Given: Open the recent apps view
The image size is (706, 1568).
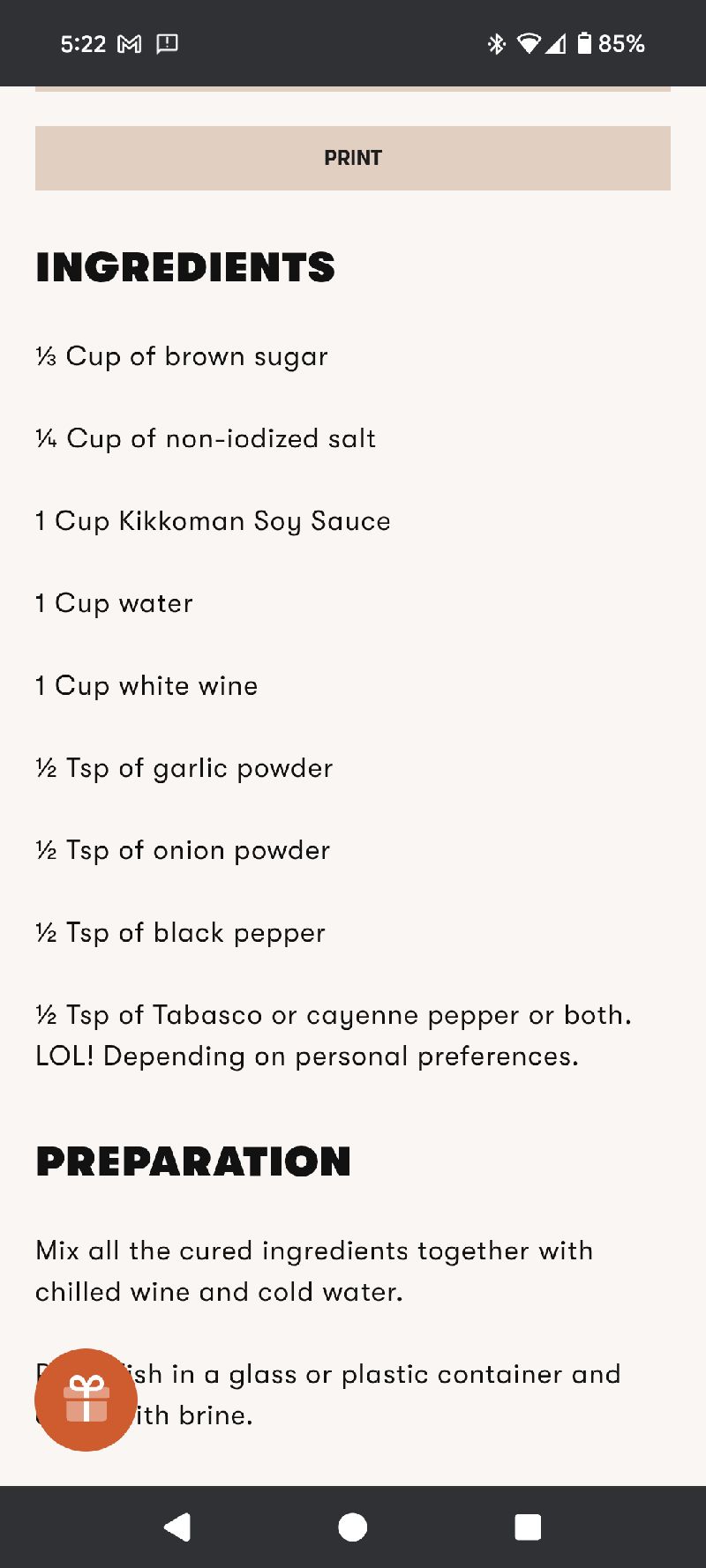Looking at the screenshot, I should (528, 1527).
